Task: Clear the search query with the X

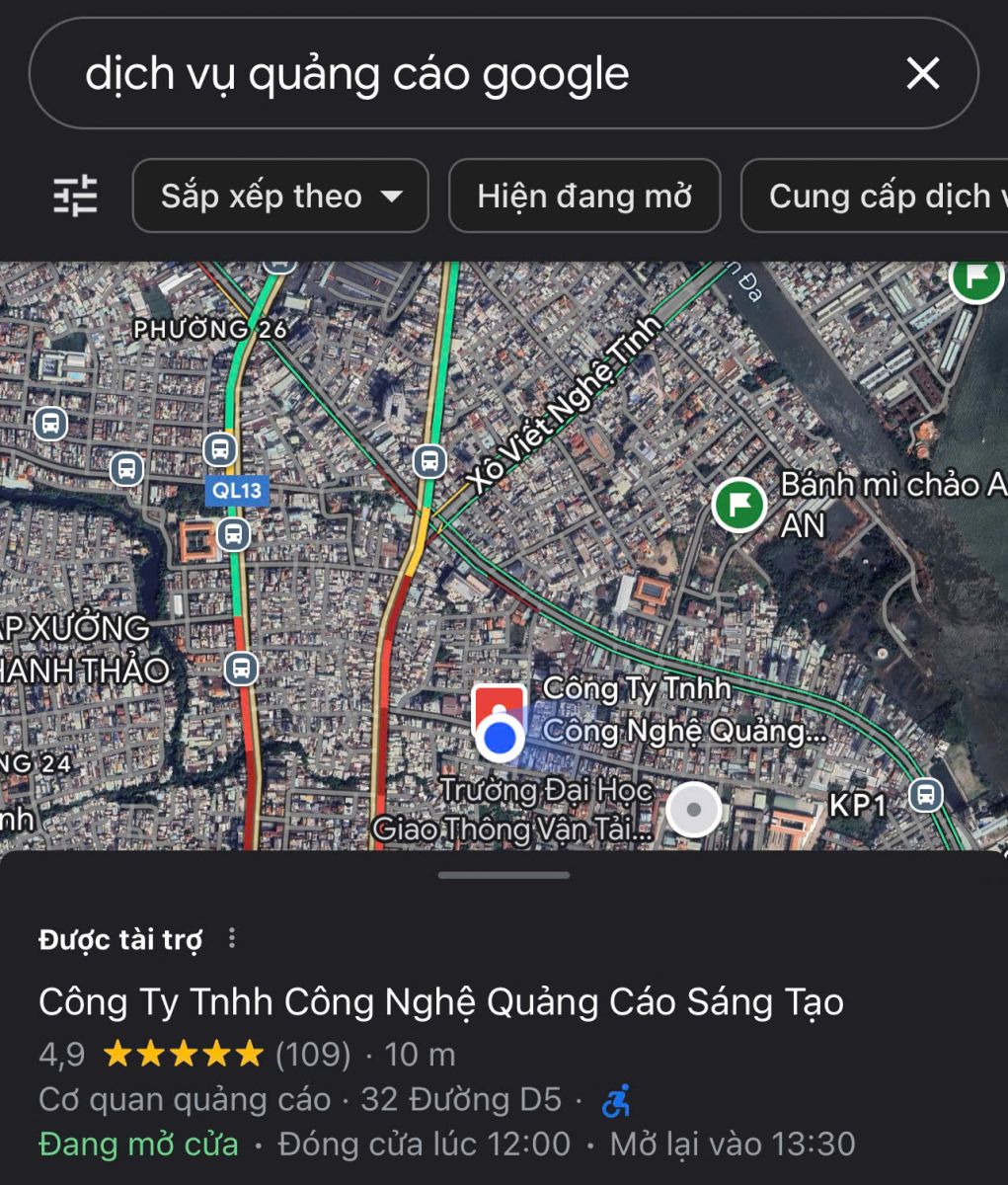Action: coord(922,73)
